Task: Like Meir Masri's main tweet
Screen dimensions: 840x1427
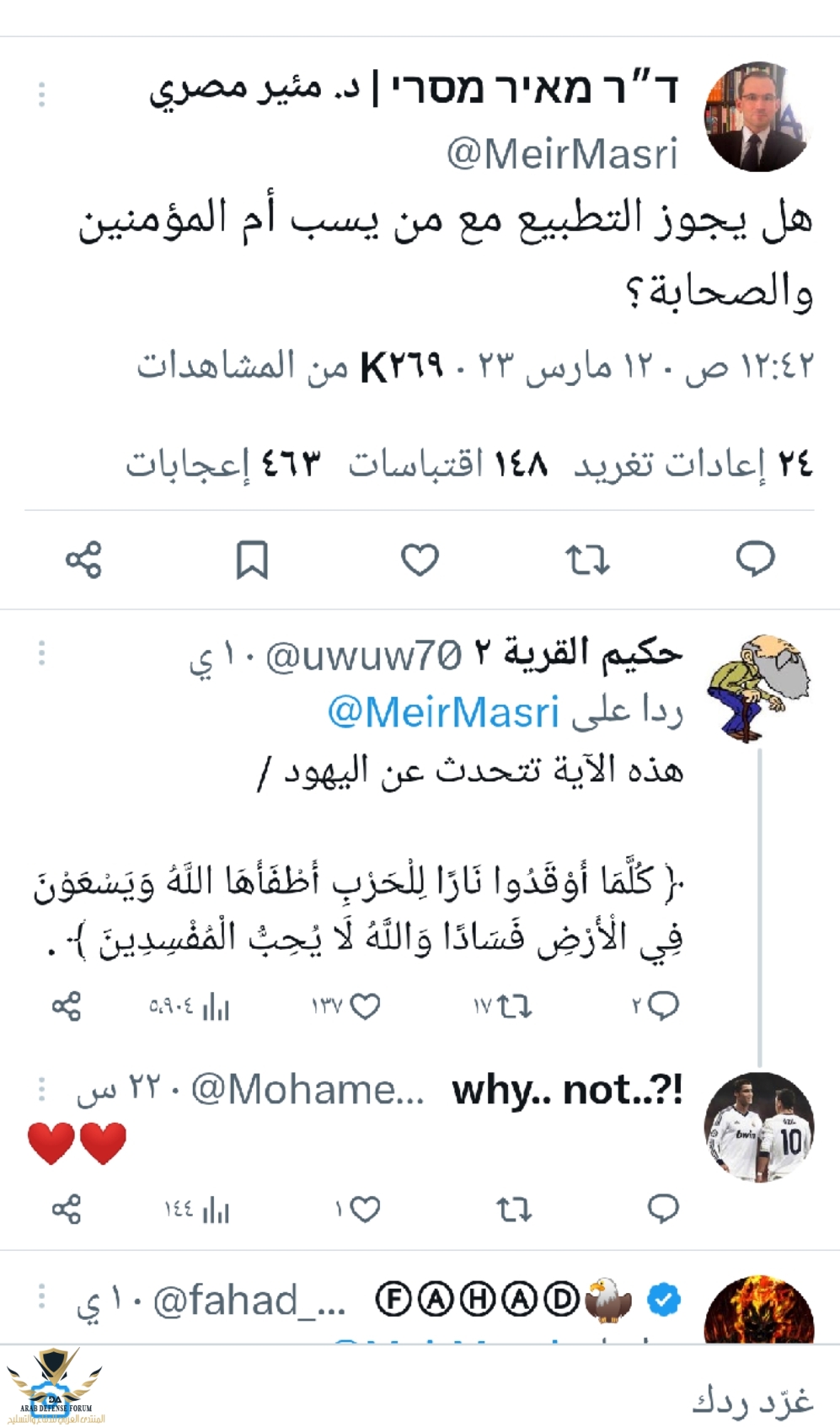Action: coord(420,560)
